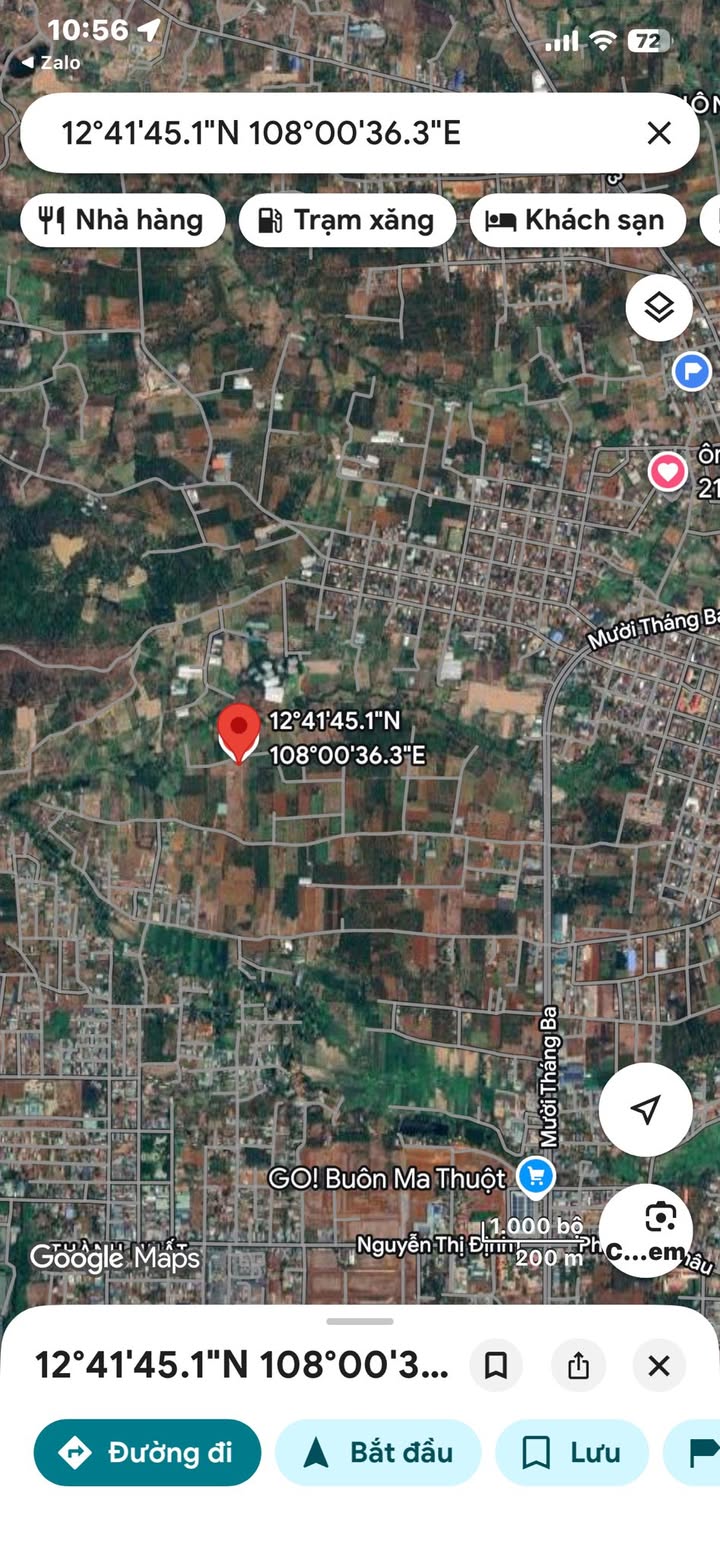This screenshot has height=1557, width=720.
Task: Open the parking marker on map
Action: 691,372
